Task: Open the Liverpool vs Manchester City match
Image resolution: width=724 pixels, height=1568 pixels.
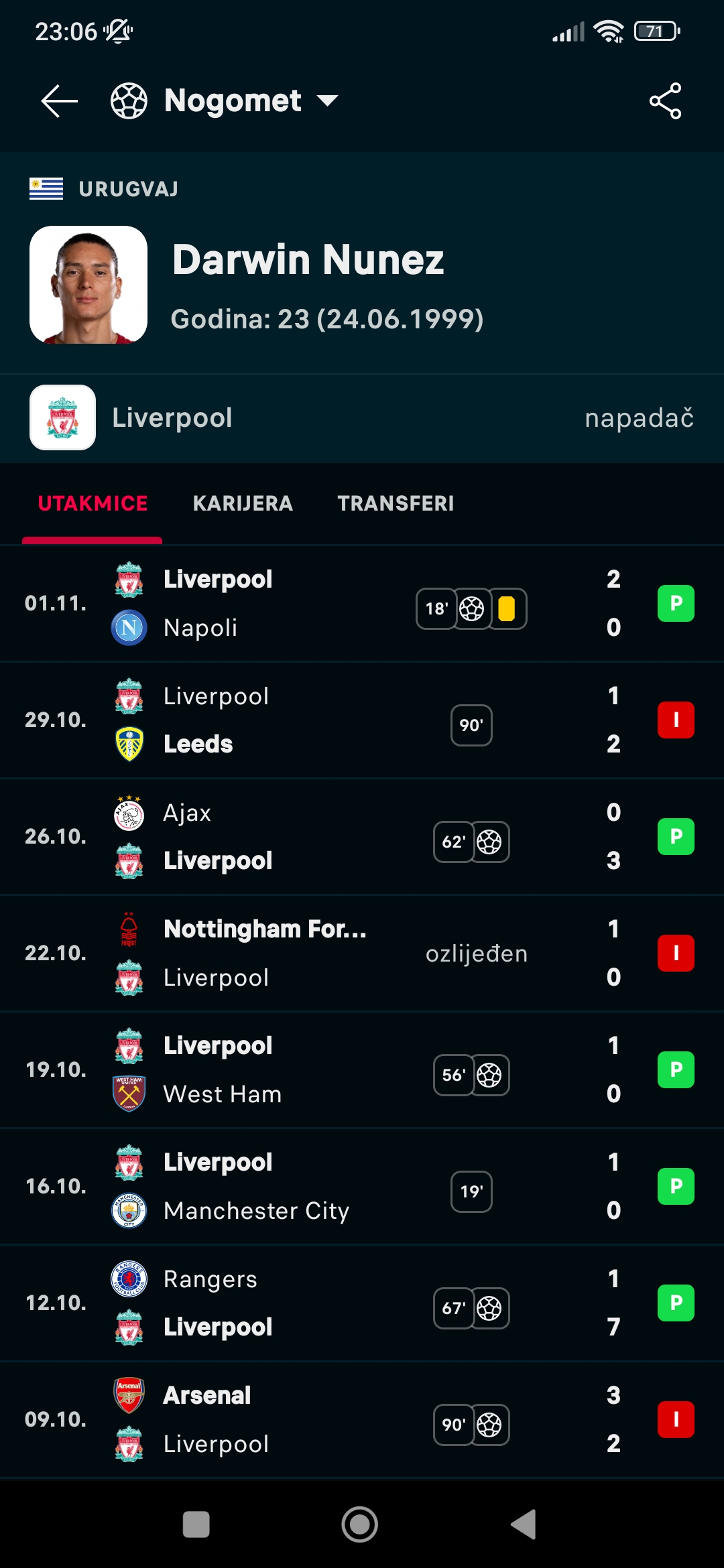Action: point(362,1187)
